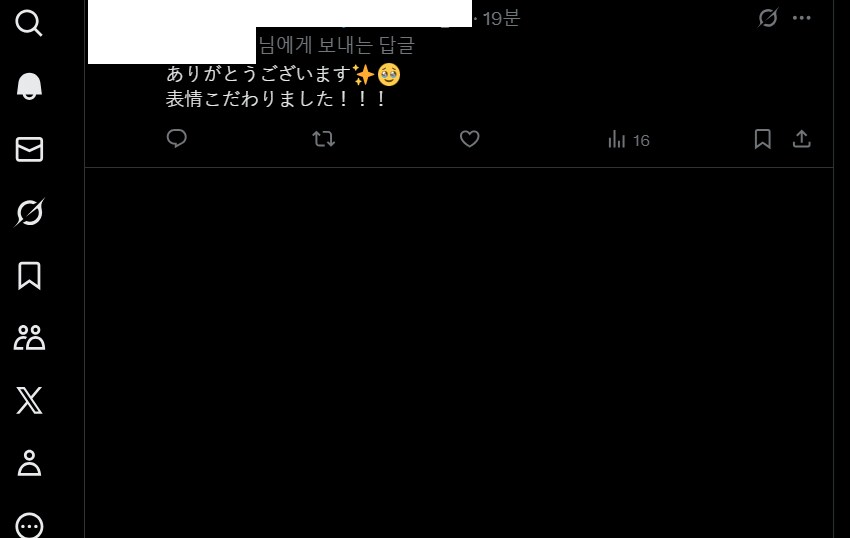The height and width of the screenshot is (538, 850).
Task: Share the ありがとうございます post
Action: pyautogui.click(x=801, y=139)
